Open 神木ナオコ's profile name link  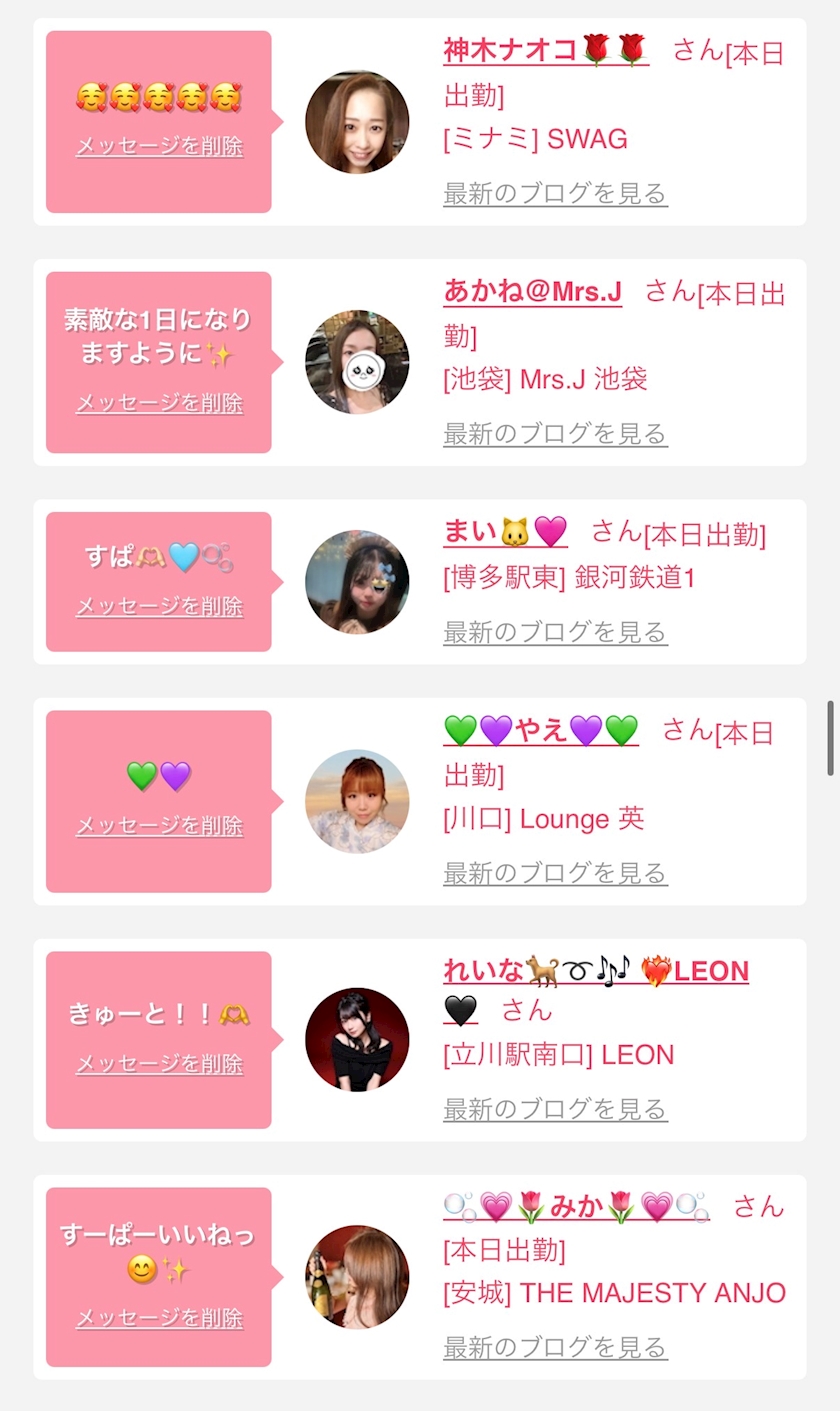pos(546,49)
